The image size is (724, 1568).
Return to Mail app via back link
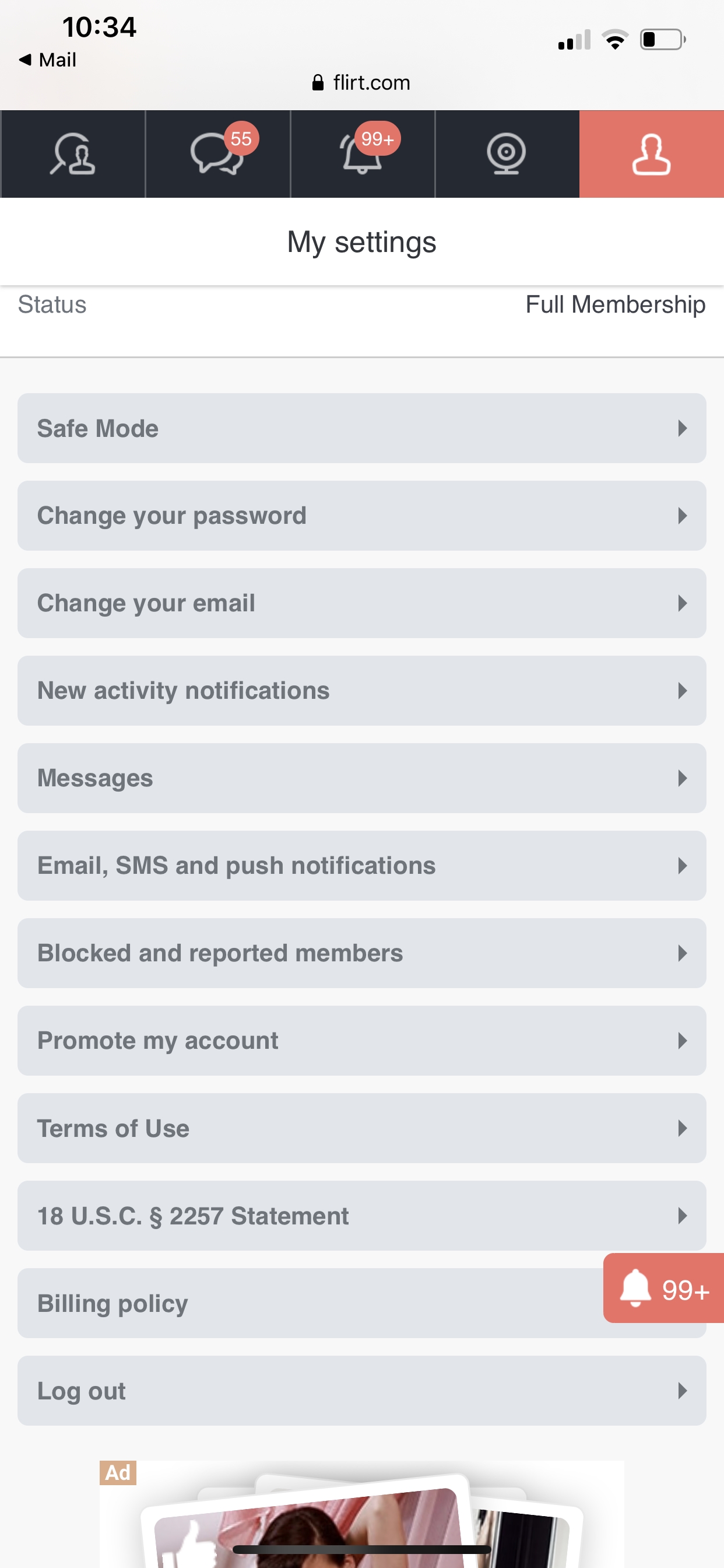point(47,60)
